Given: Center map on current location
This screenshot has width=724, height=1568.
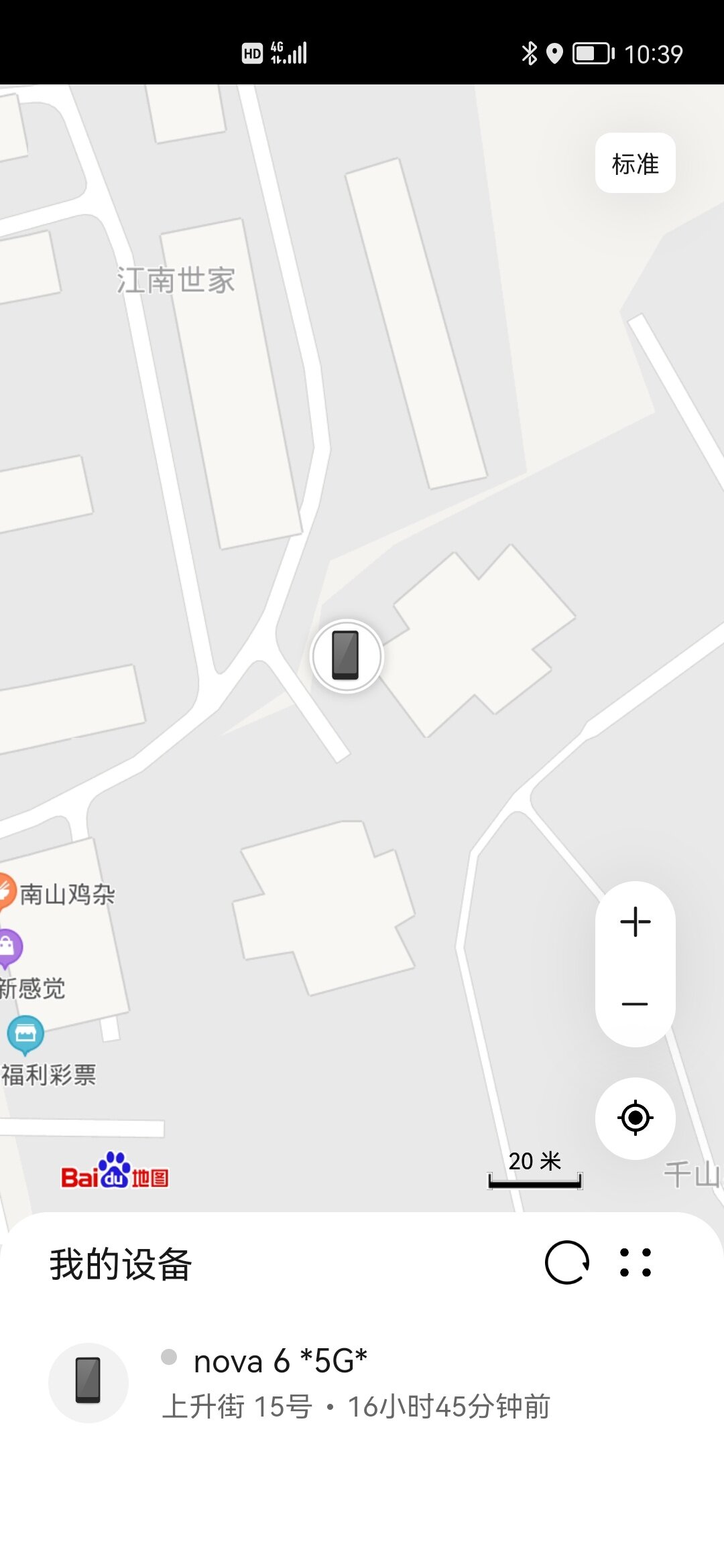Looking at the screenshot, I should coord(635,1118).
